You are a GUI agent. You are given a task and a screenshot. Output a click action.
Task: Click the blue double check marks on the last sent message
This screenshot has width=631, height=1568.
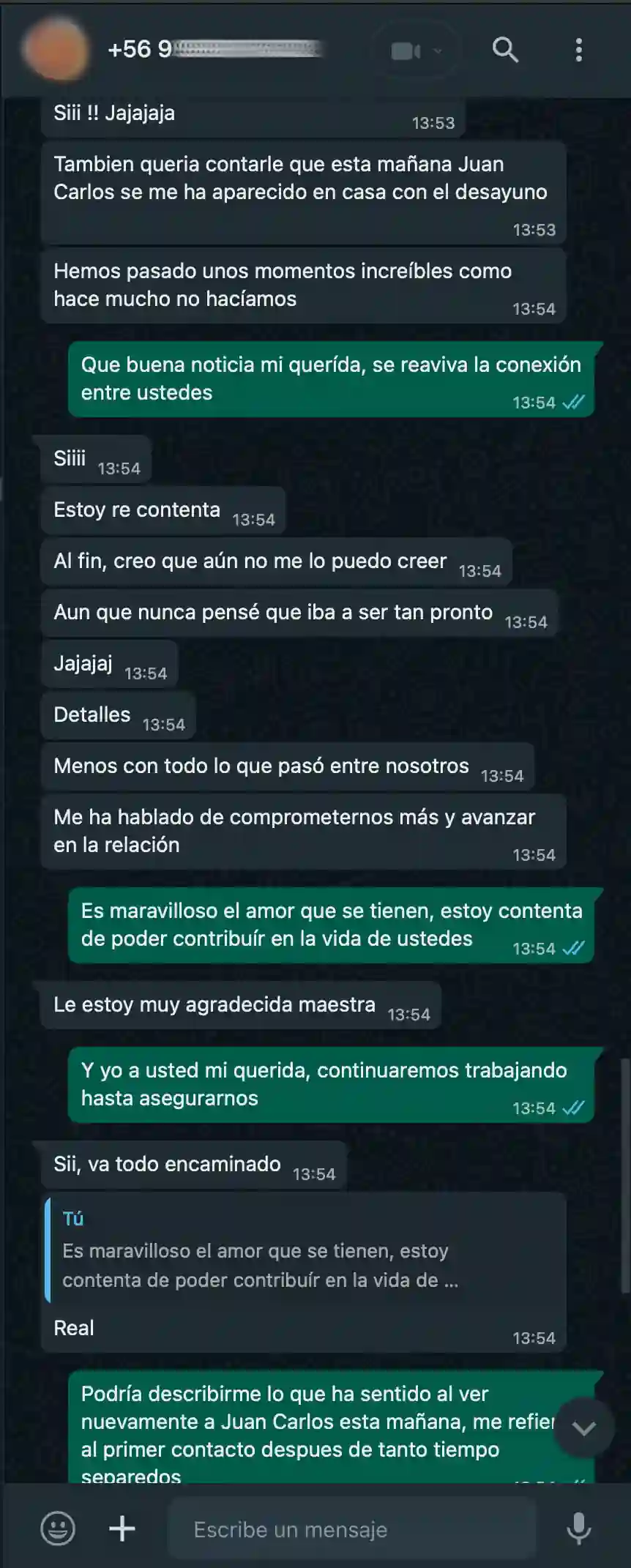click(x=575, y=1108)
